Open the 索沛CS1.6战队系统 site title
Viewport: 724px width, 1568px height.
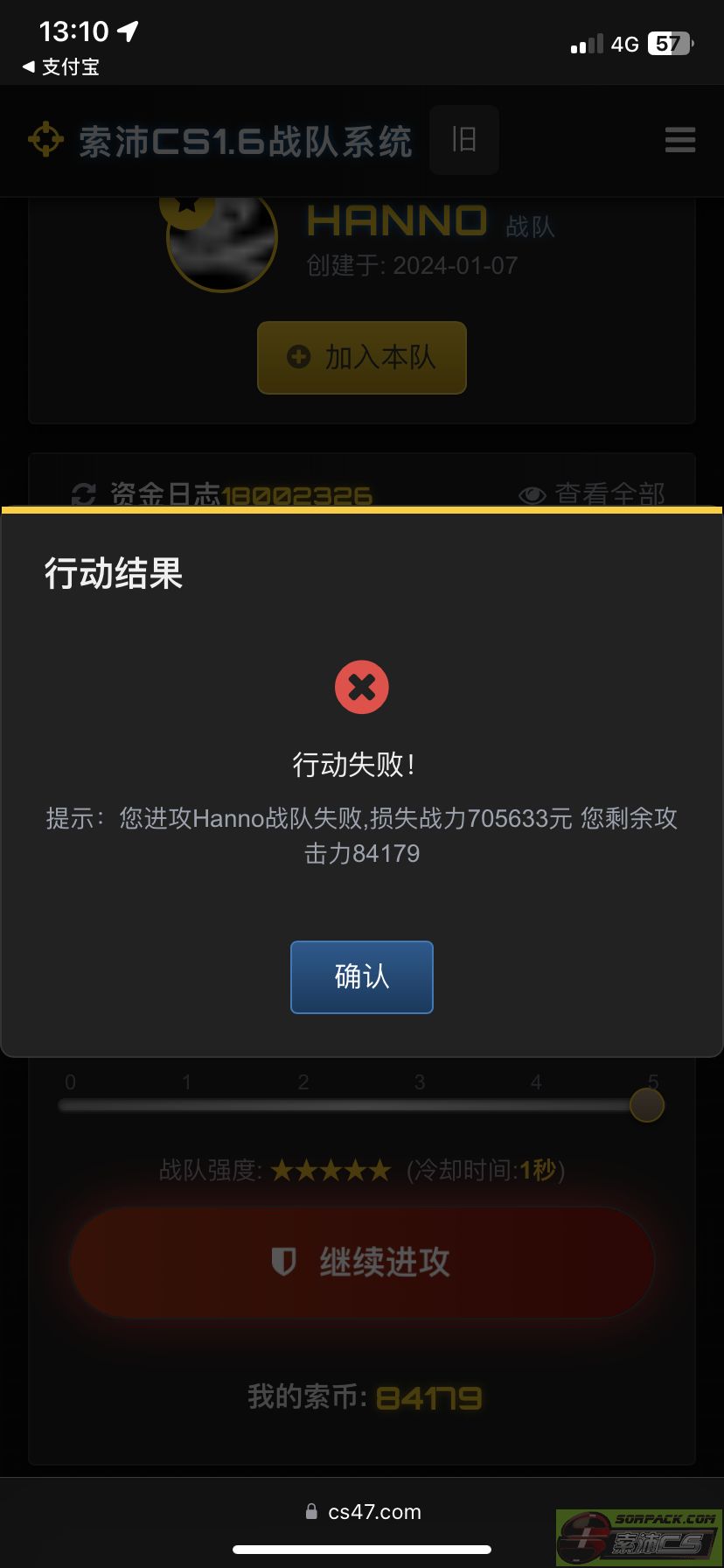(246, 141)
